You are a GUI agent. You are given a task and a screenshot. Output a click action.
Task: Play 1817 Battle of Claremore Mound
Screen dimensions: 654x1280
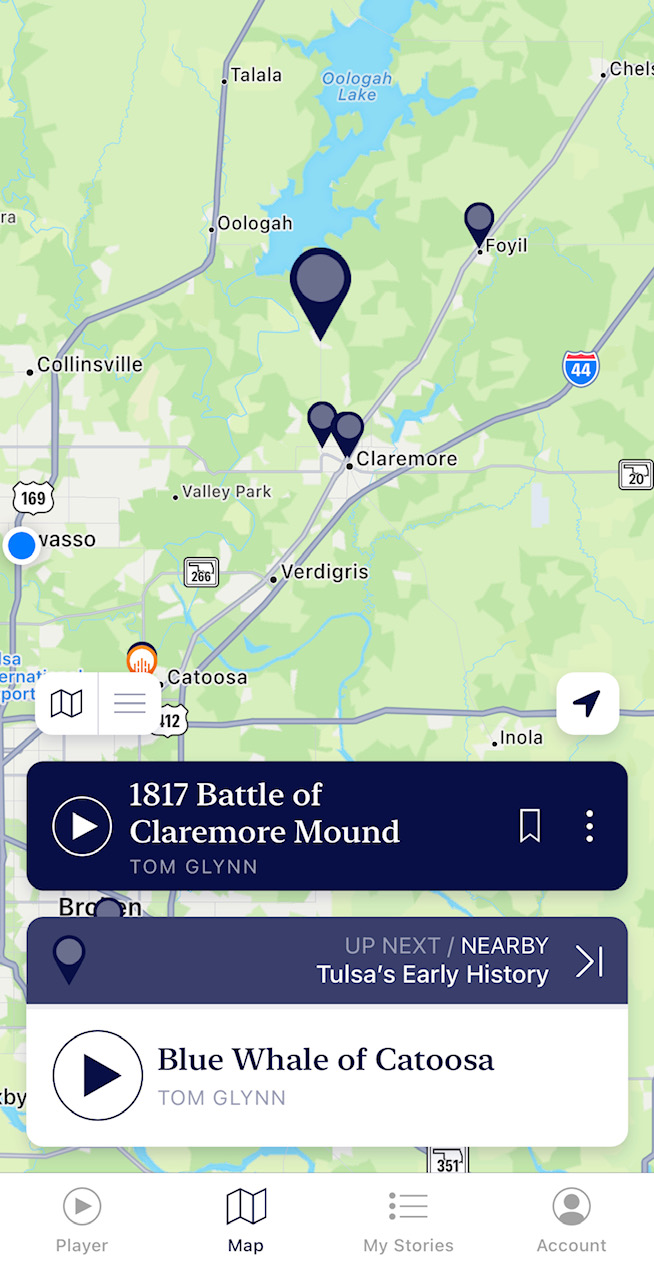(x=82, y=826)
